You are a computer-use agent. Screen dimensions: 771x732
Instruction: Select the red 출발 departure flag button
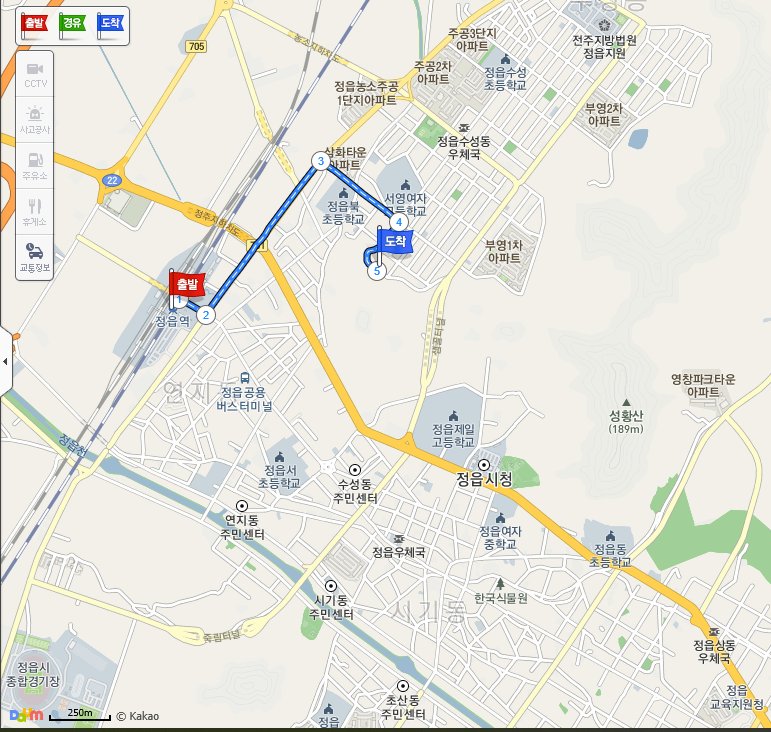[34, 24]
